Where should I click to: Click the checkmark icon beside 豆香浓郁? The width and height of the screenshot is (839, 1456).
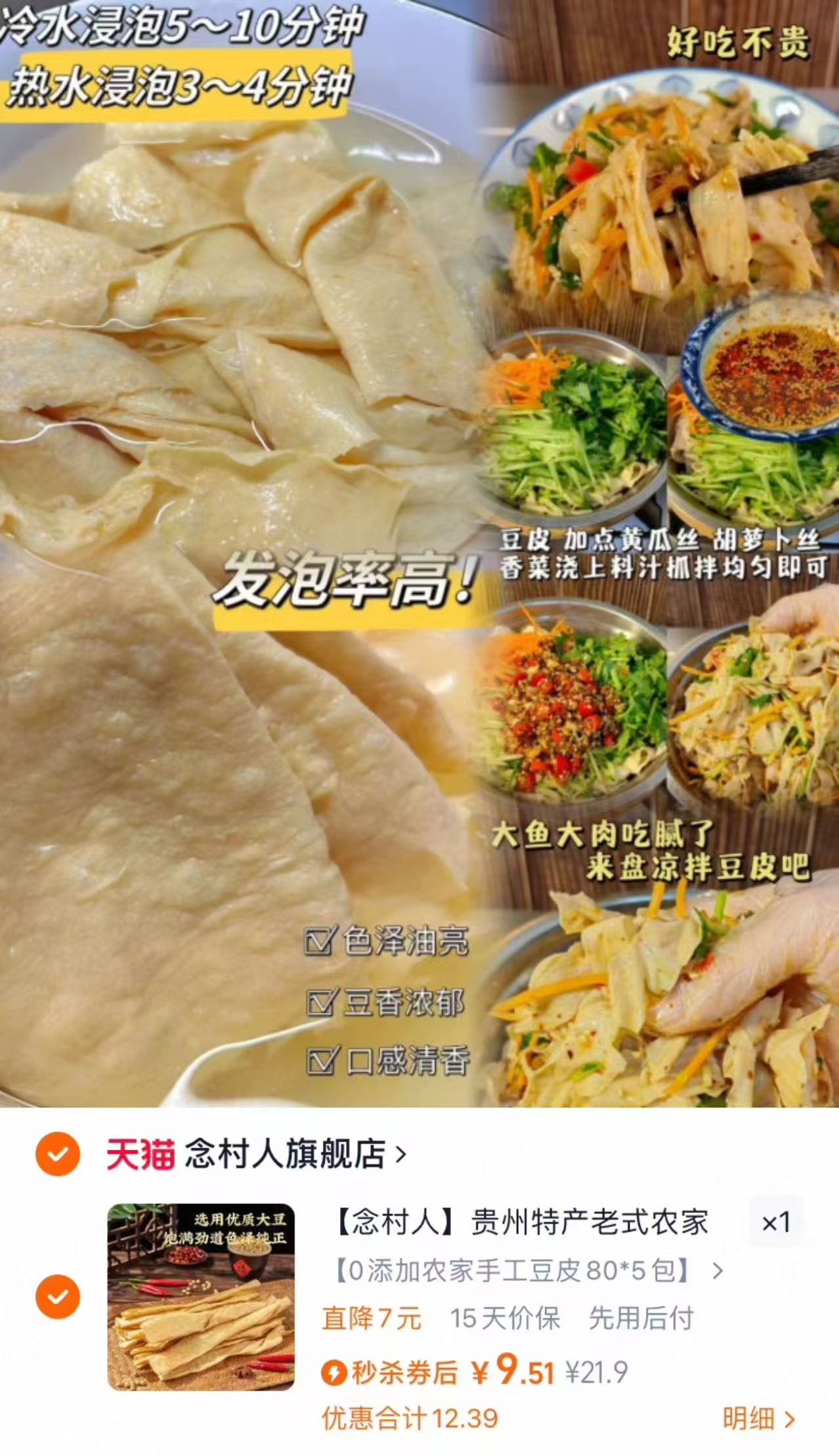321,1001
